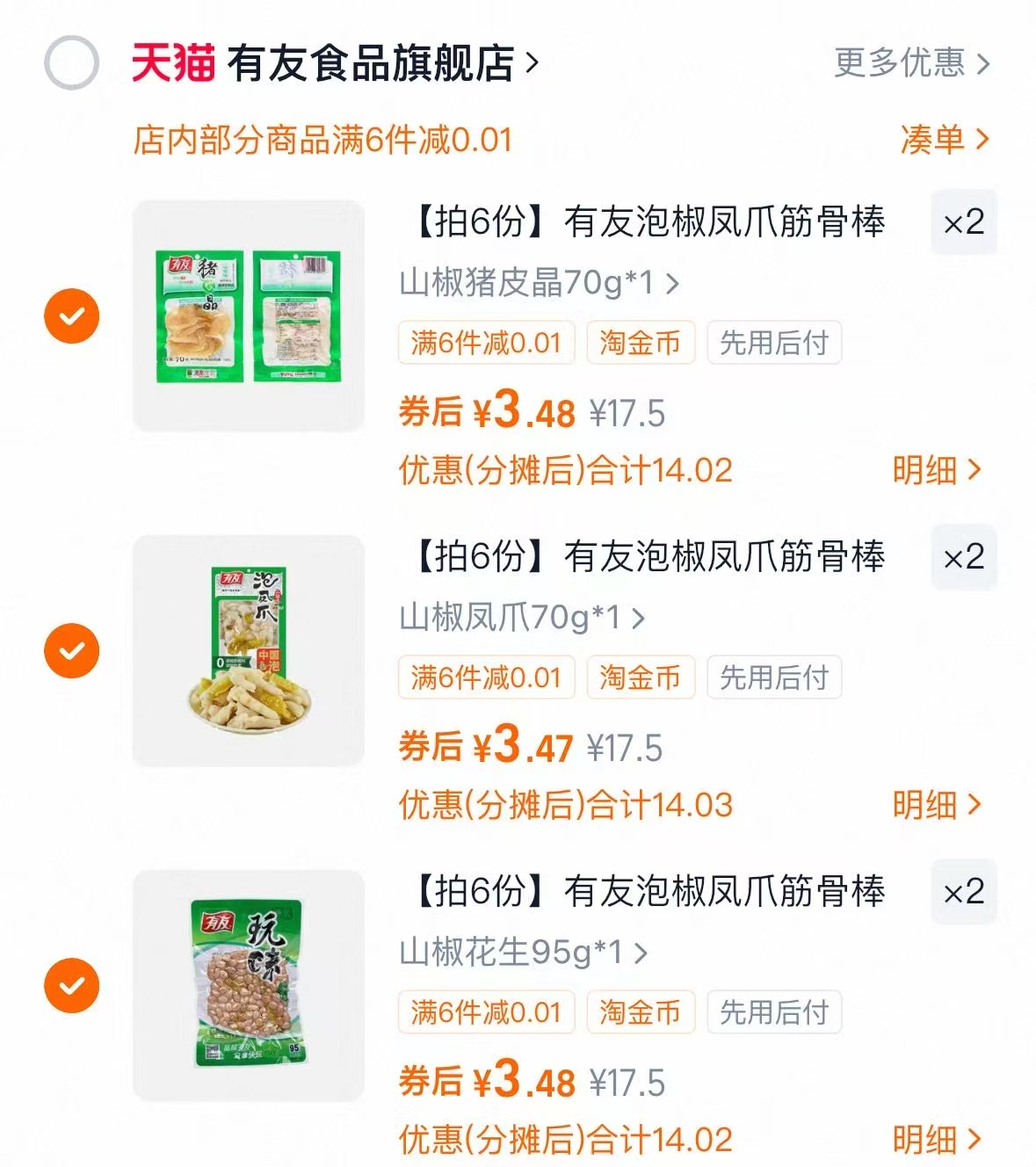Click the 淘金币 tag on the peanut product

point(640,1011)
